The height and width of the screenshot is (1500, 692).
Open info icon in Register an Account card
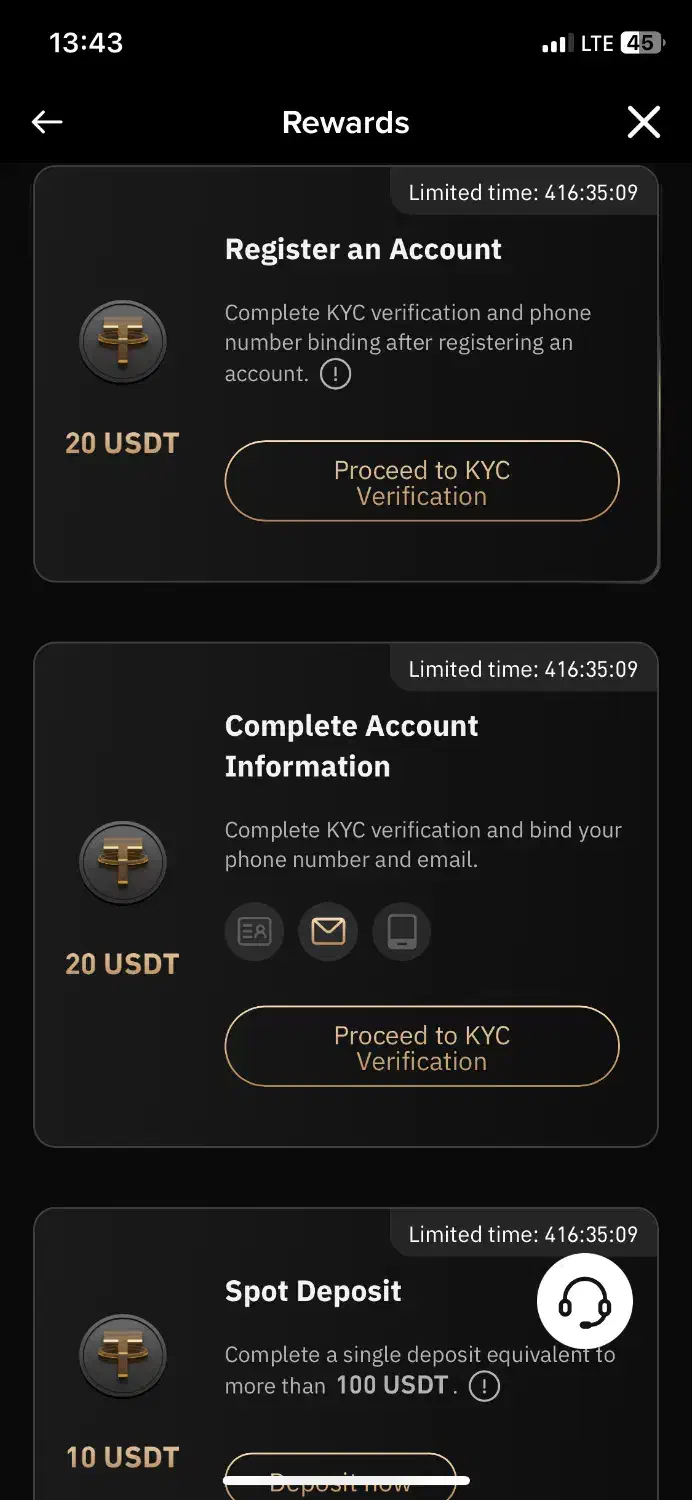click(335, 375)
